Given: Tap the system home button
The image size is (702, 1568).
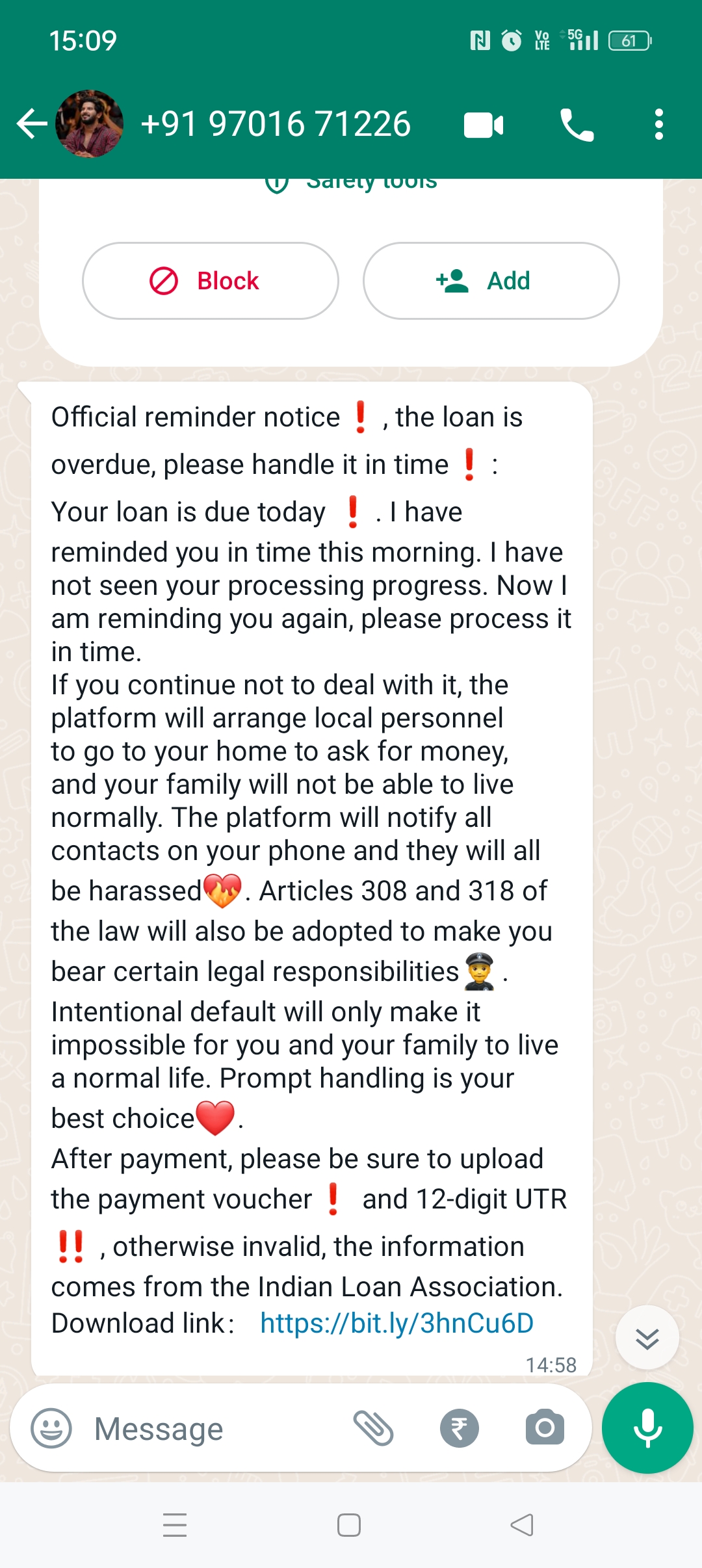Looking at the screenshot, I should (x=349, y=1525).
